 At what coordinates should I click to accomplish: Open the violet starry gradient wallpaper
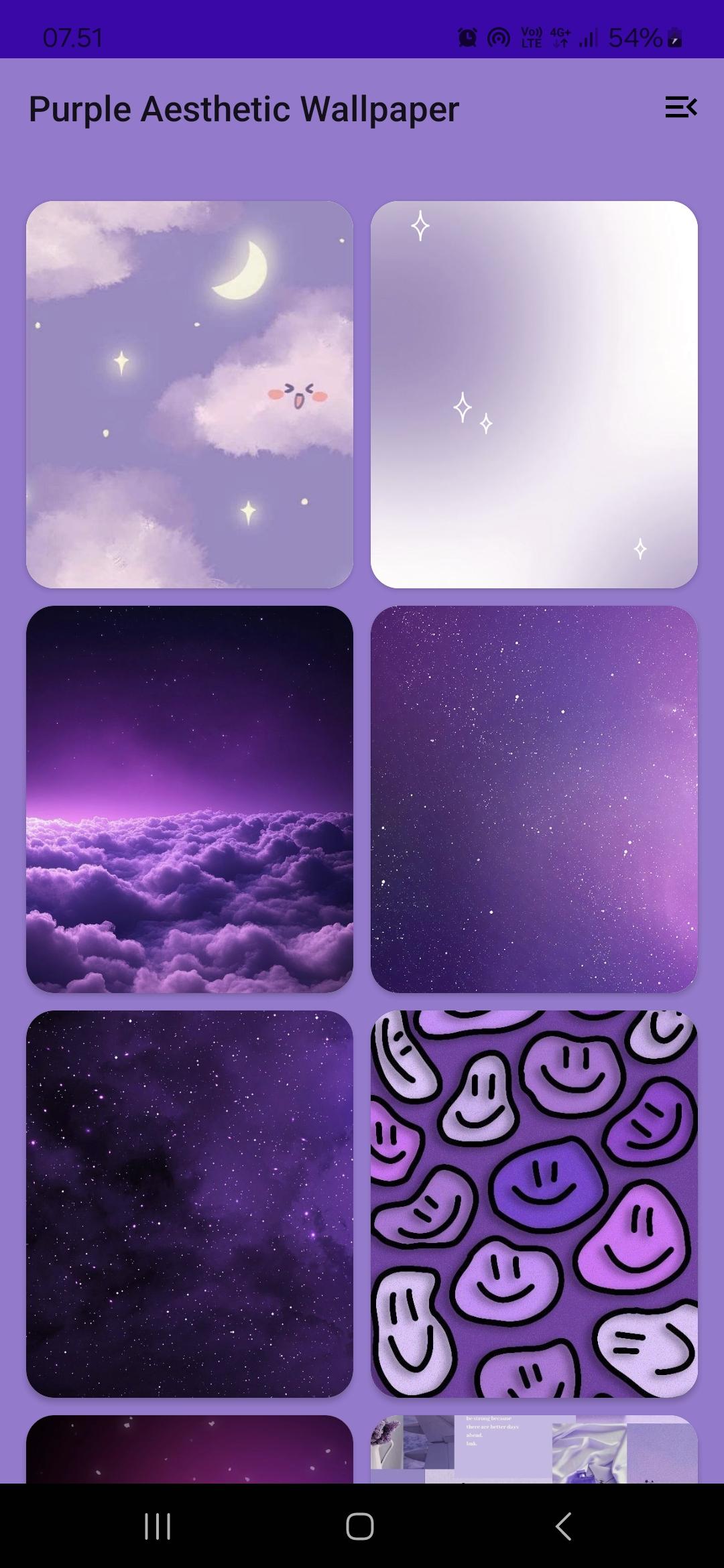click(534, 799)
